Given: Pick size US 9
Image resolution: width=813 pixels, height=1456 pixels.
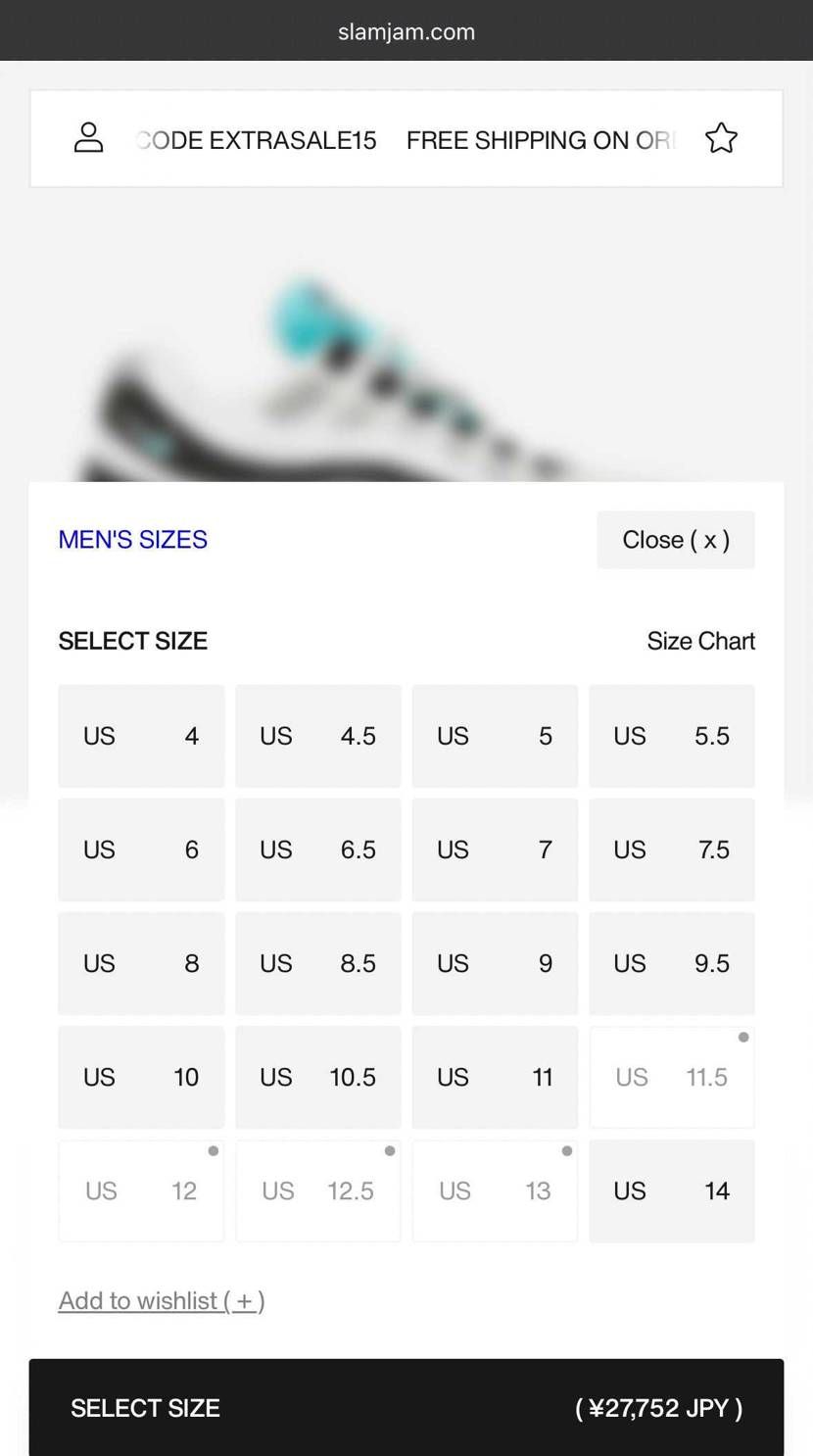Looking at the screenshot, I should tap(494, 963).
